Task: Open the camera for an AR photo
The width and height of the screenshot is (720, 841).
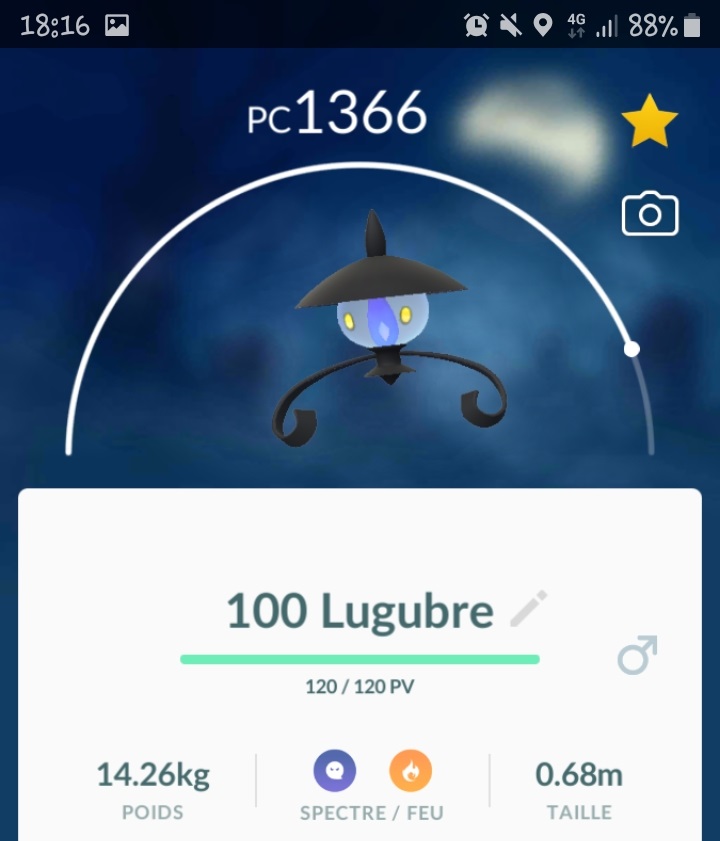Action: click(x=650, y=214)
